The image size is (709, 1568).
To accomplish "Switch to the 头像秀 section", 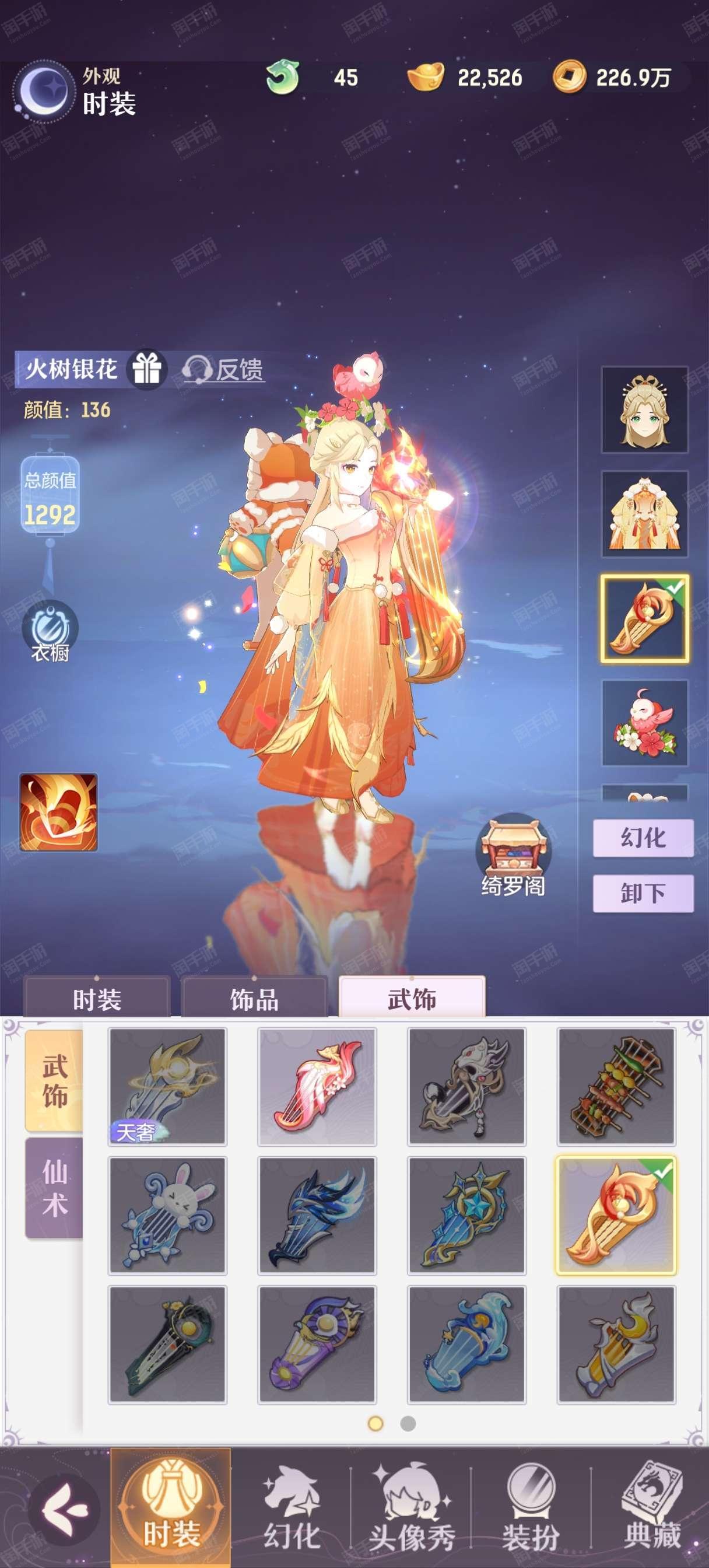I will pyautogui.click(x=412, y=1507).
